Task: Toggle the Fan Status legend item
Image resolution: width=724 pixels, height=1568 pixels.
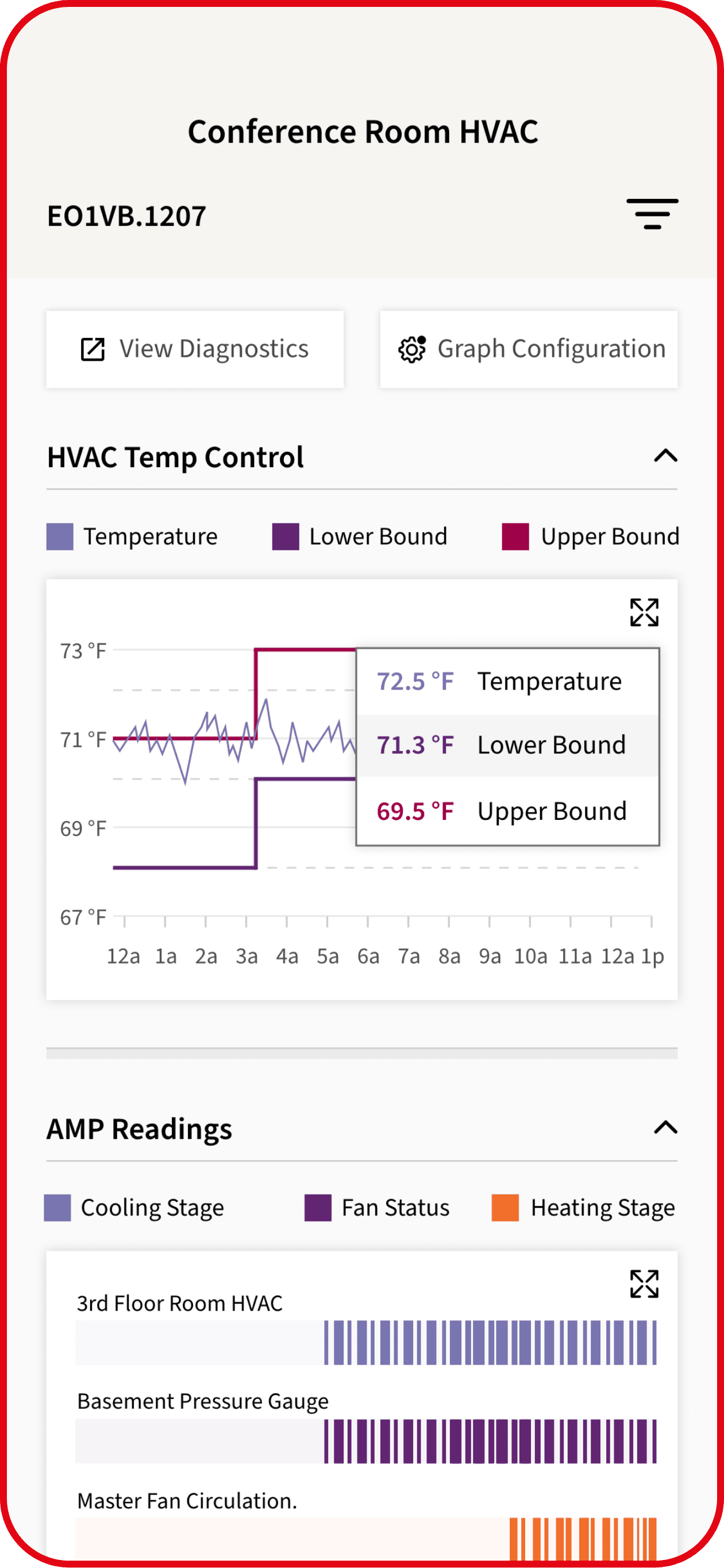Action: click(x=377, y=1208)
